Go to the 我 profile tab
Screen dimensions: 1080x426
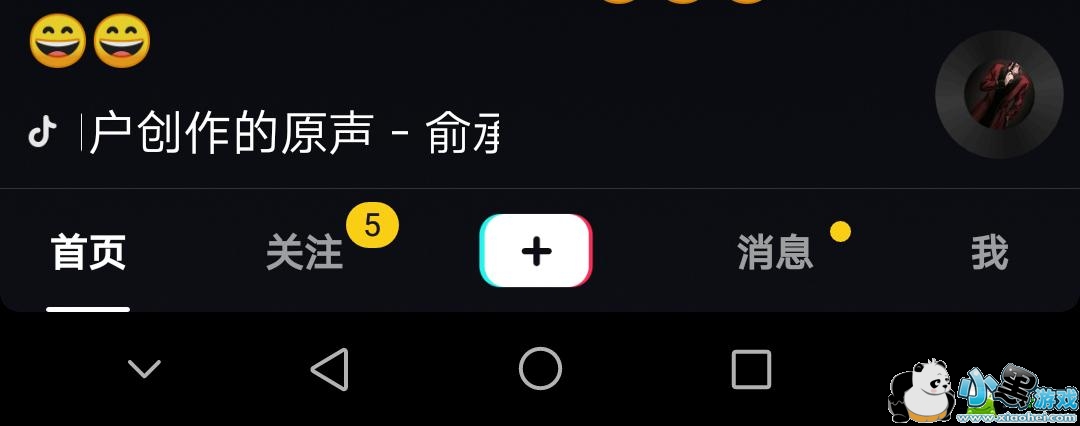[988, 254]
